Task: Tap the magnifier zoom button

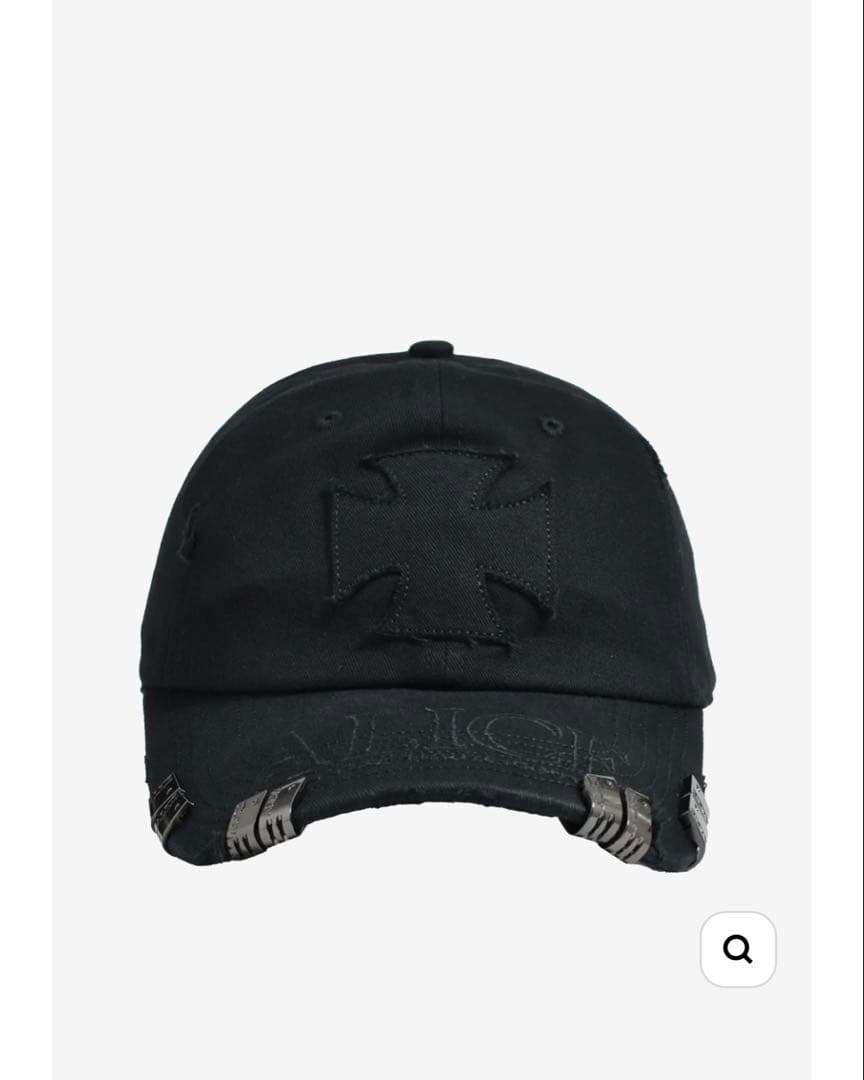Action: tap(738, 949)
